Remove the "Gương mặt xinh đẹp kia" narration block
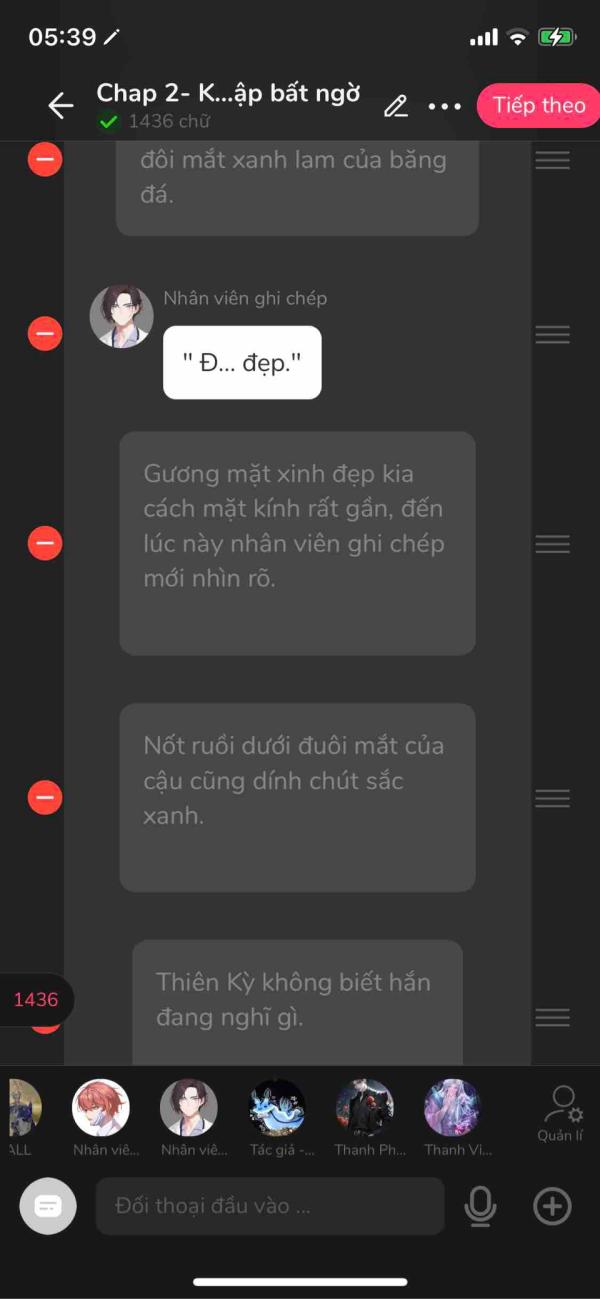 coord(45,543)
